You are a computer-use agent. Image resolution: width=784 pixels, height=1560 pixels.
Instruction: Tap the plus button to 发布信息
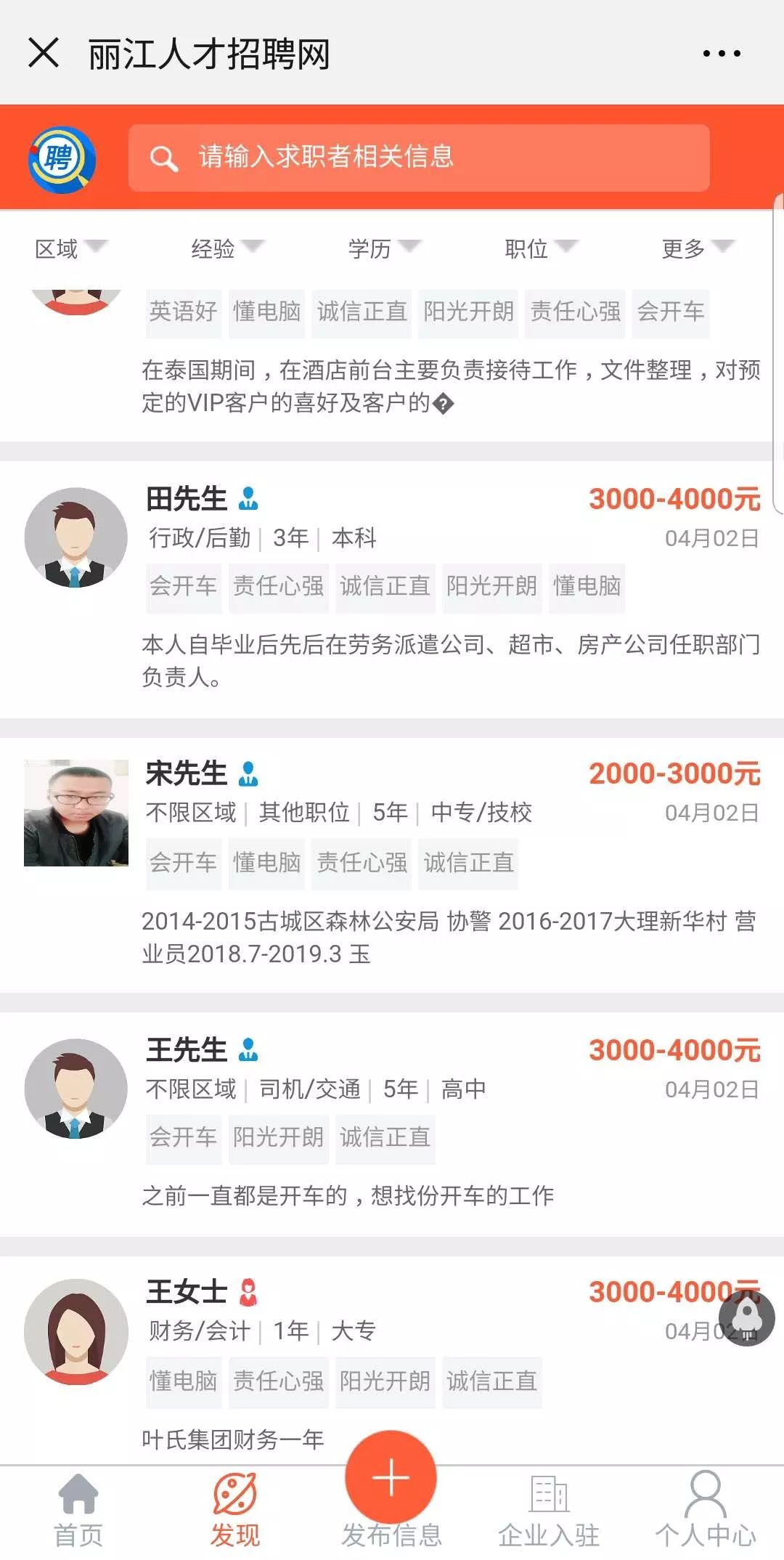(391, 1478)
